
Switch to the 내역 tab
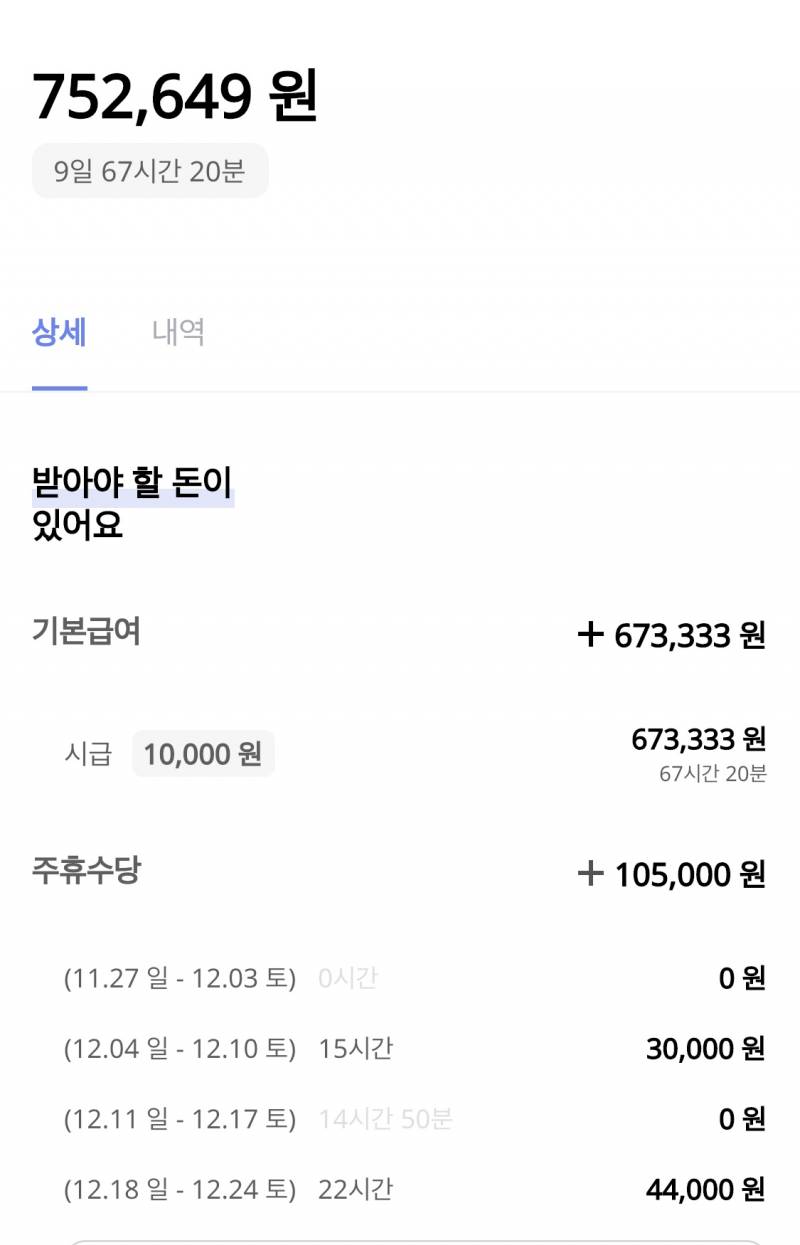(178, 333)
